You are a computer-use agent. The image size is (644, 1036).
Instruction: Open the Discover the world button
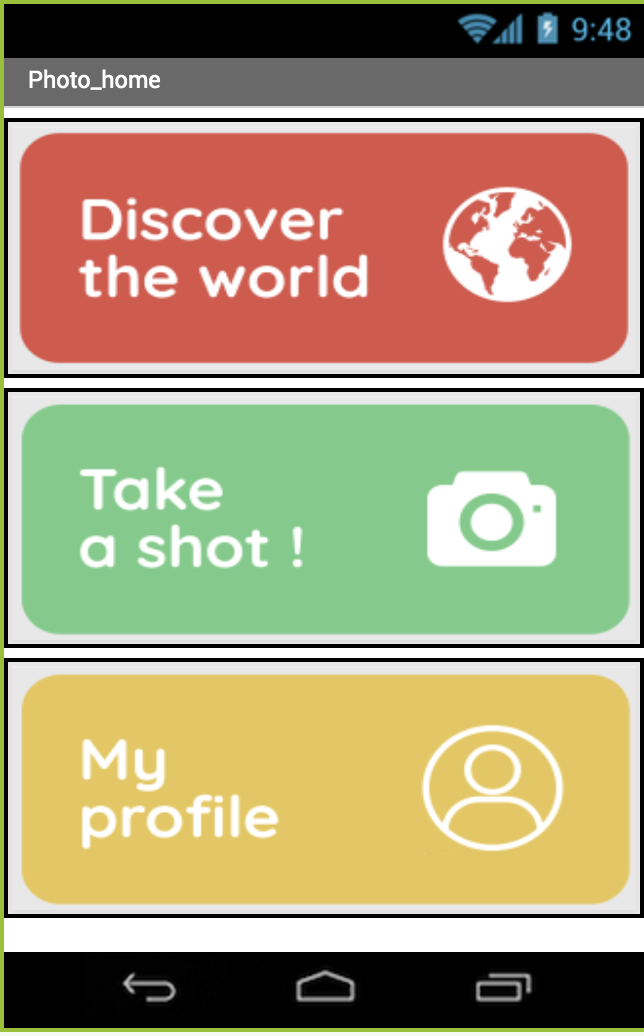pos(323,248)
